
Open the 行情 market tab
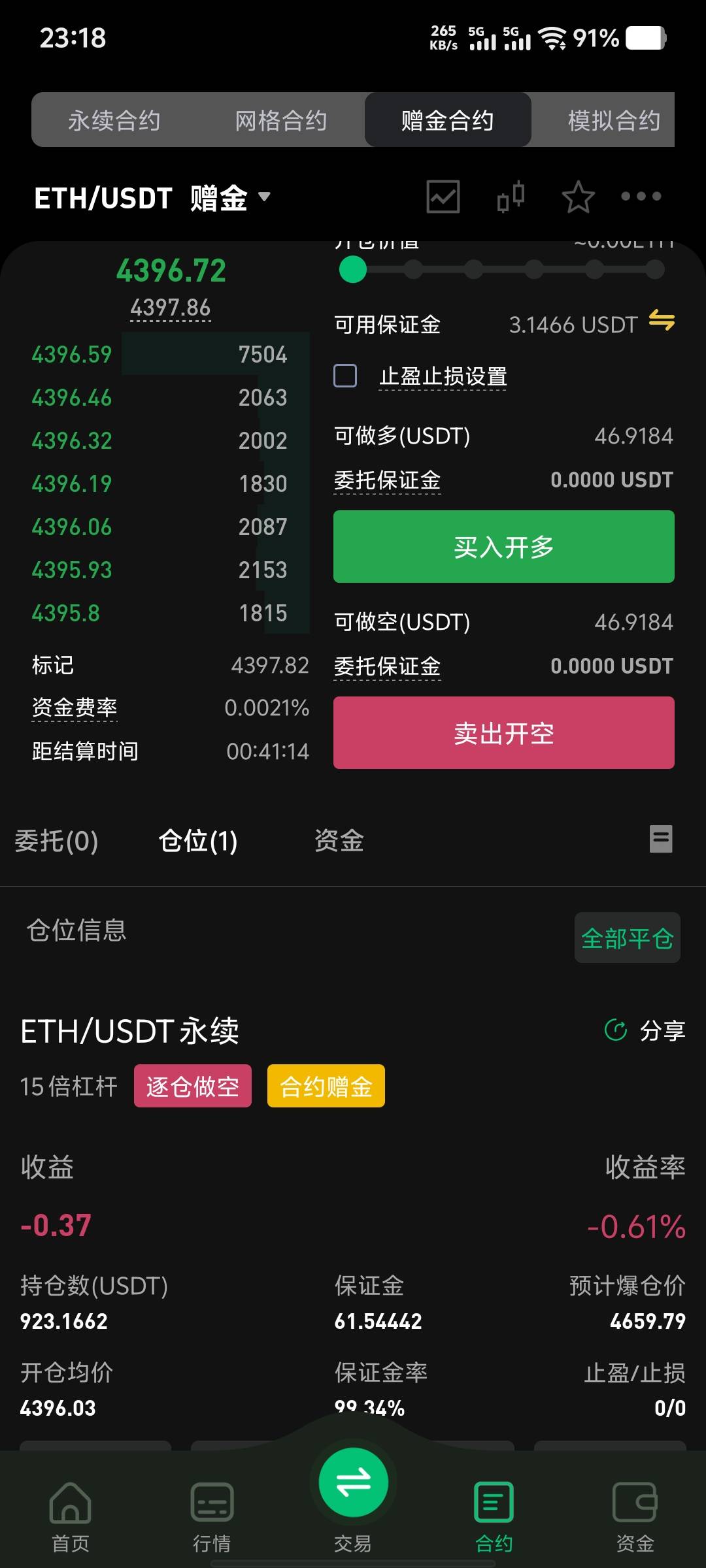[212, 1516]
